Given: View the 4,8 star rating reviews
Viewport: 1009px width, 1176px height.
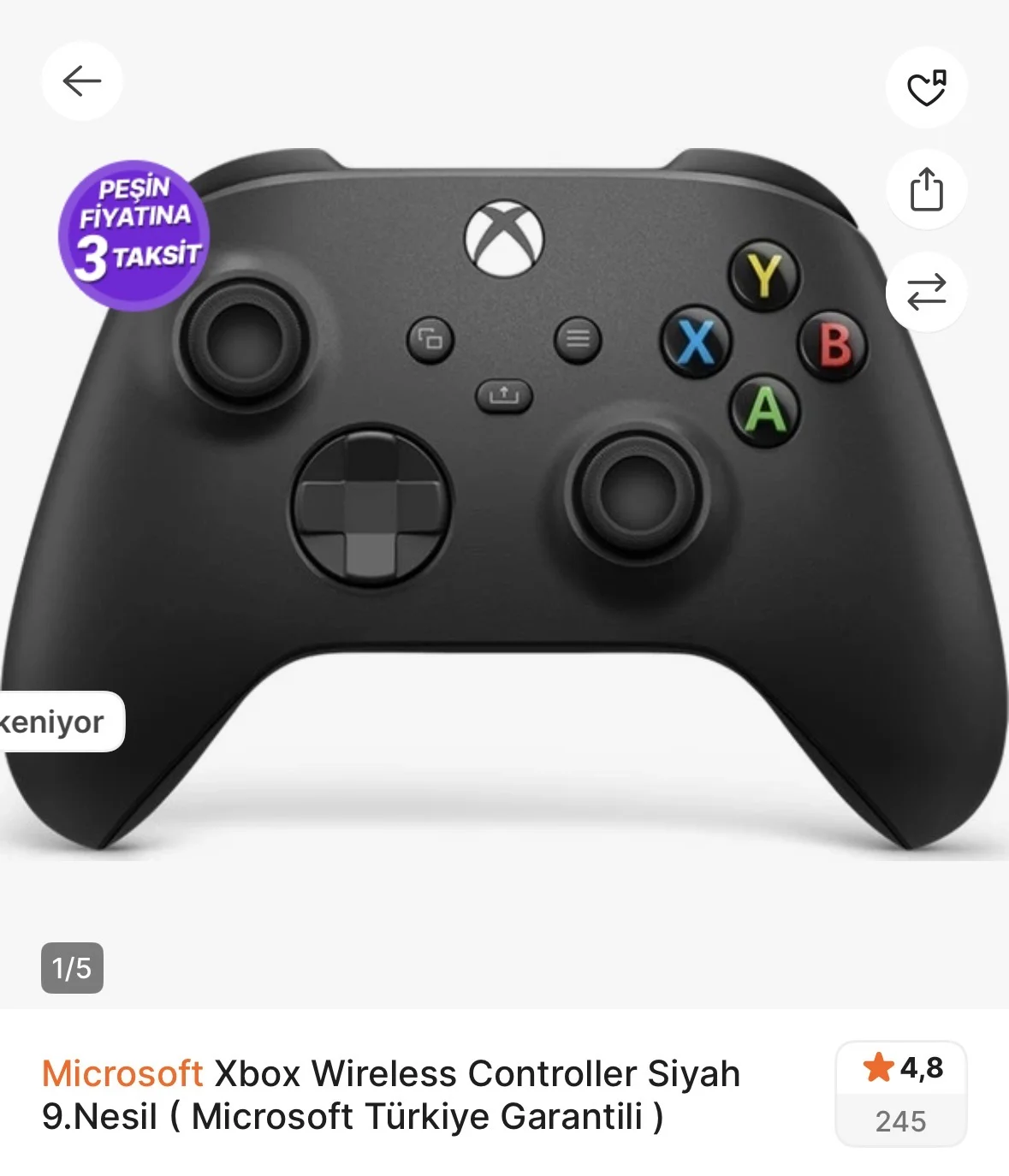Looking at the screenshot, I should point(901,1093).
